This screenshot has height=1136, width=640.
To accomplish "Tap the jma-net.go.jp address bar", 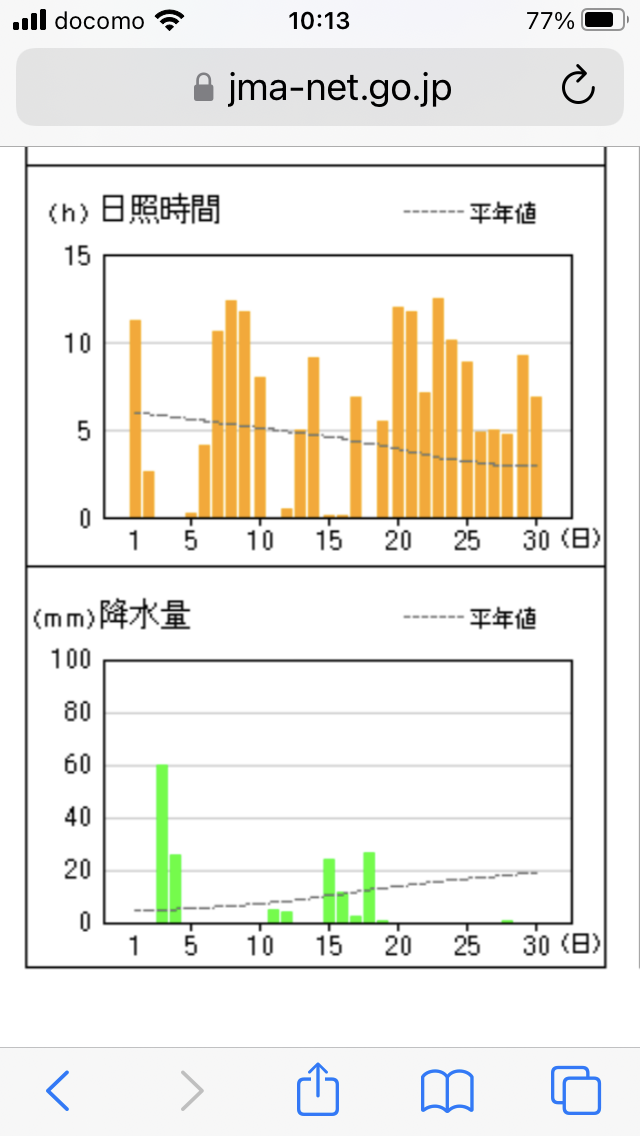I will (x=320, y=87).
